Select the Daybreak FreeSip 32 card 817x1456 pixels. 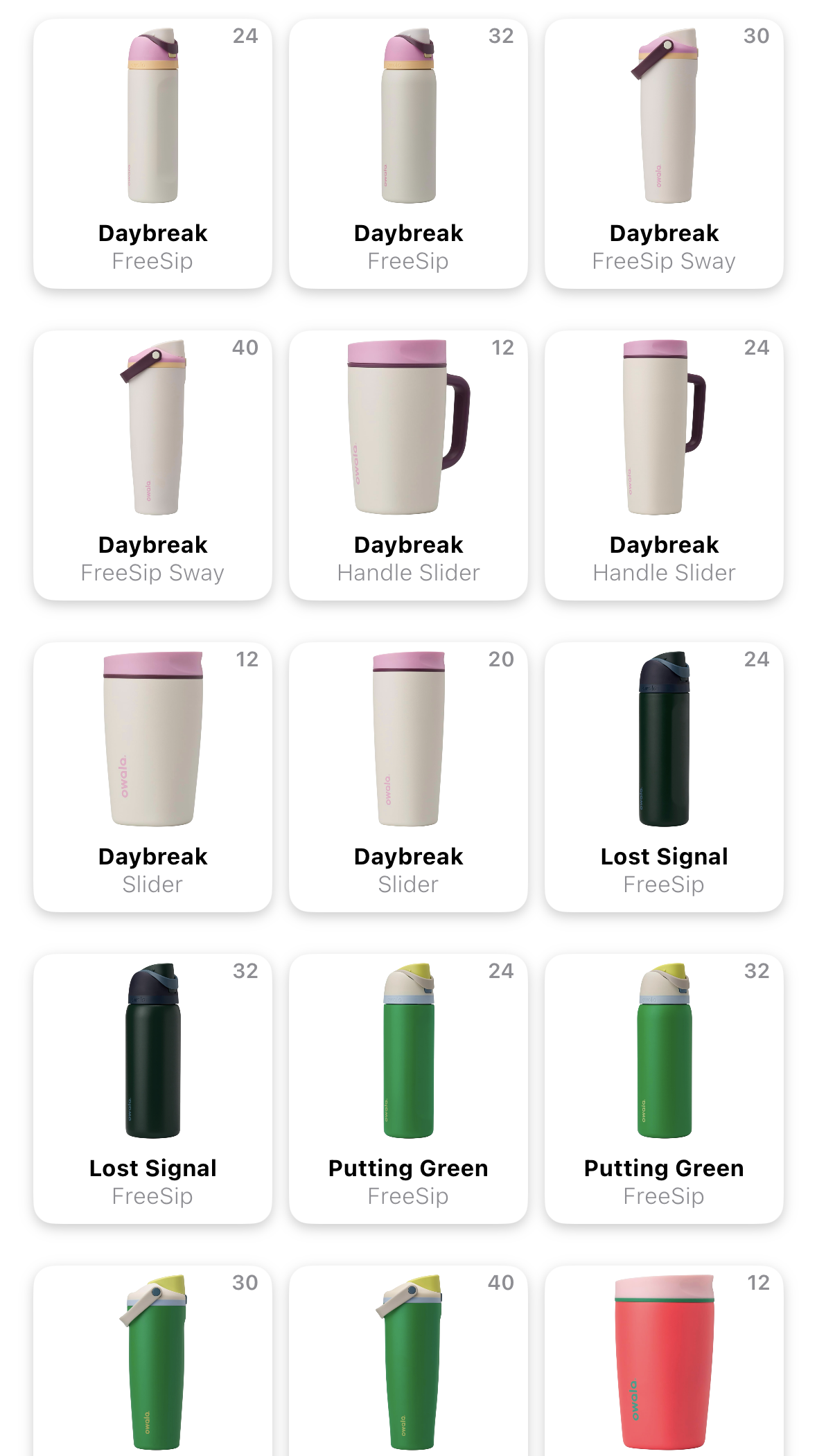[408, 154]
